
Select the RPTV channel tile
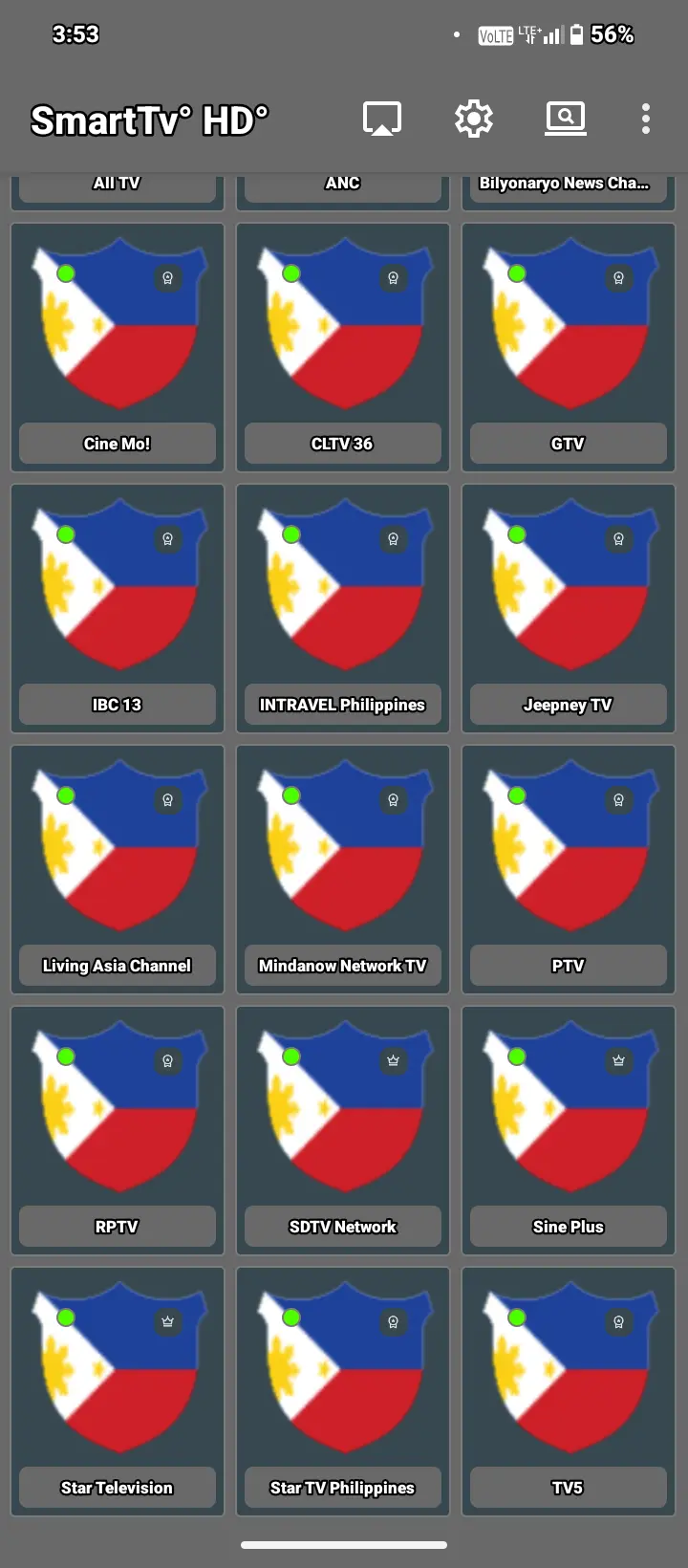(118, 1130)
